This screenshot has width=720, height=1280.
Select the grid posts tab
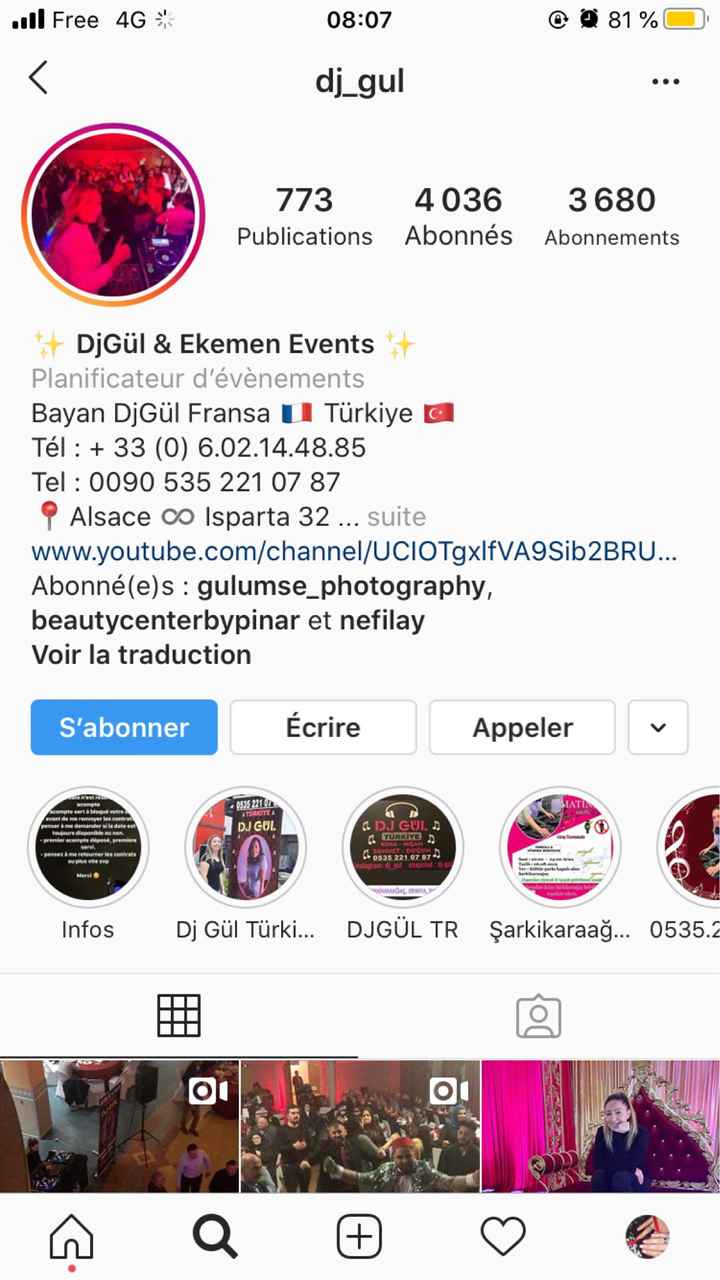pyautogui.click(x=179, y=1016)
